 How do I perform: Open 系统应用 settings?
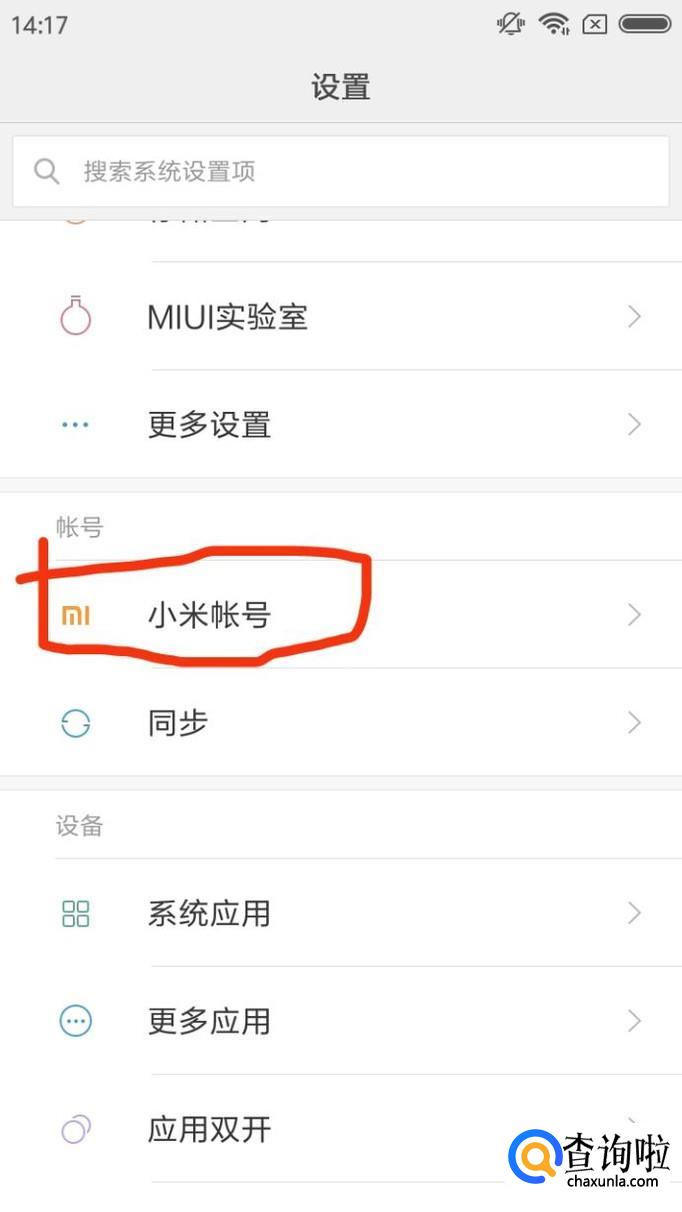pos(341,913)
